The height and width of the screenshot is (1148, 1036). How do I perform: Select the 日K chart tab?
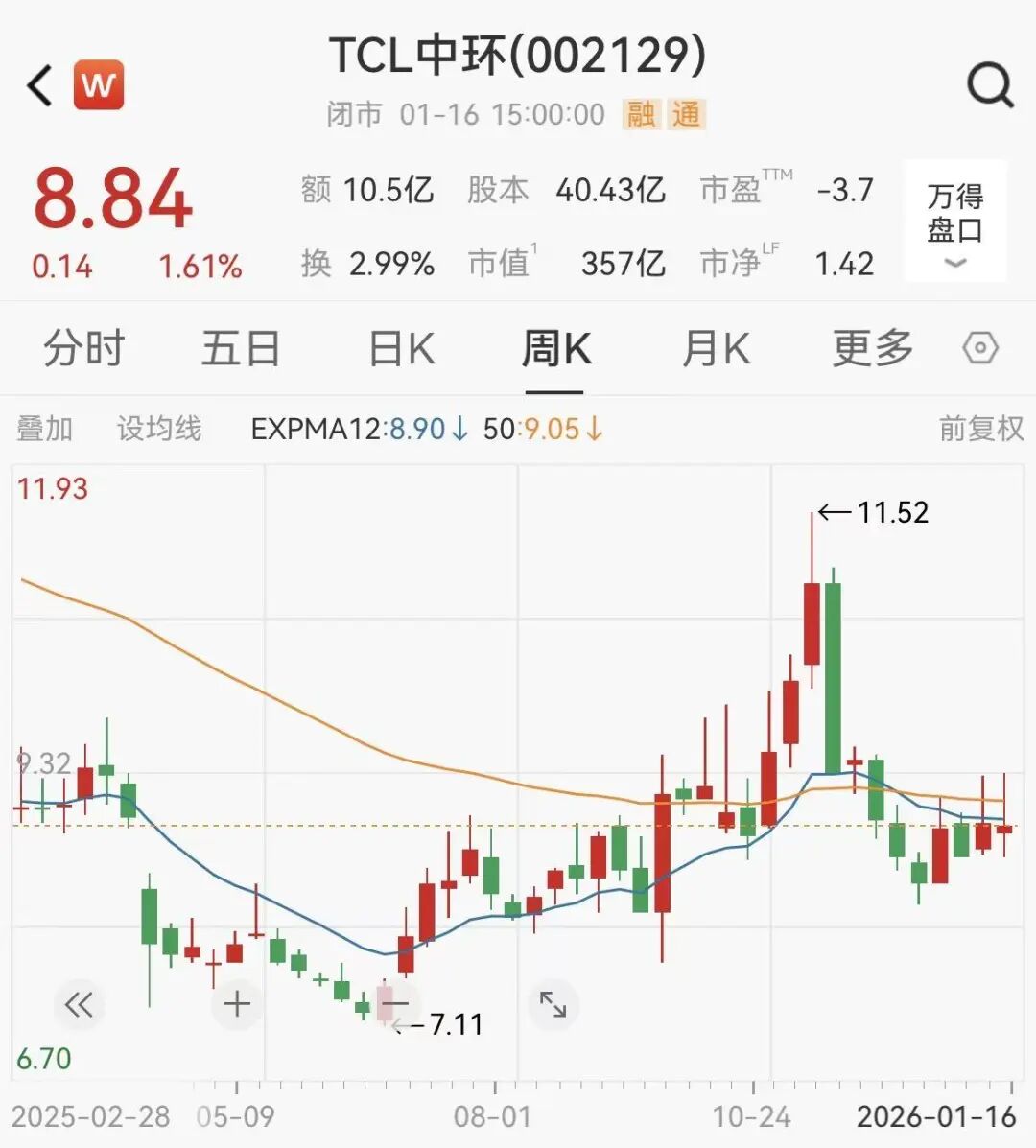tap(402, 348)
